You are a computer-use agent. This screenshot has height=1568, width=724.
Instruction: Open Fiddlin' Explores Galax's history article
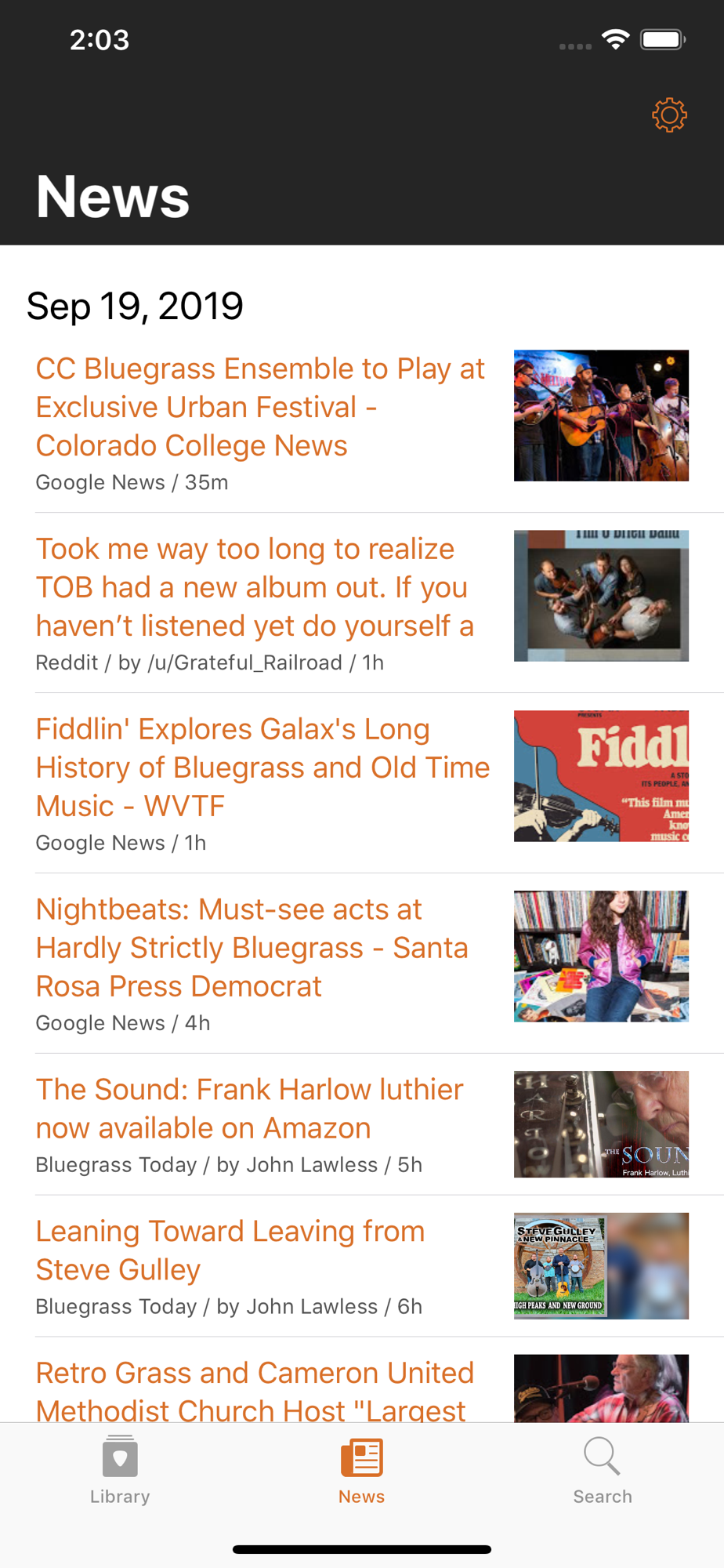(262, 768)
